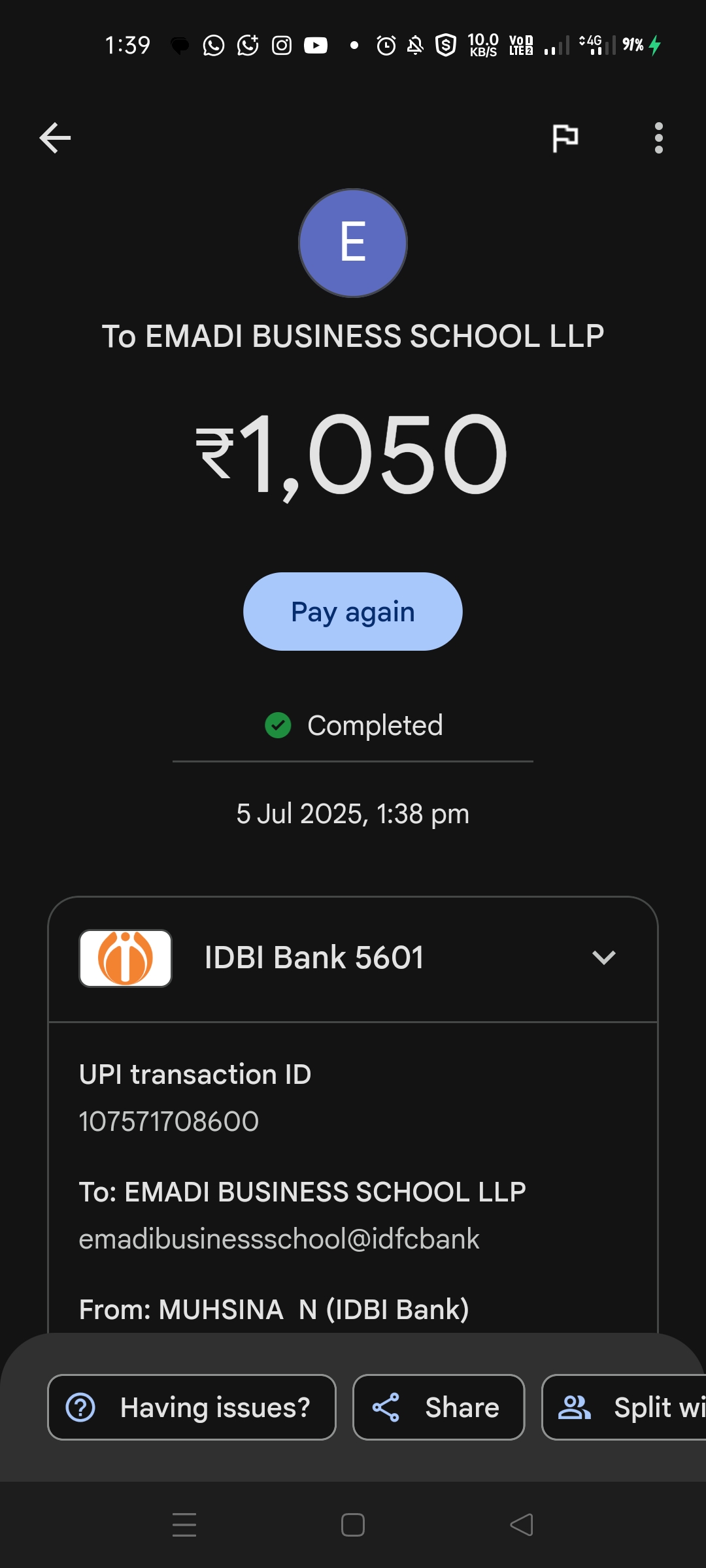Tap the Pay again button
Viewport: 706px width, 1568px height.
point(353,612)
